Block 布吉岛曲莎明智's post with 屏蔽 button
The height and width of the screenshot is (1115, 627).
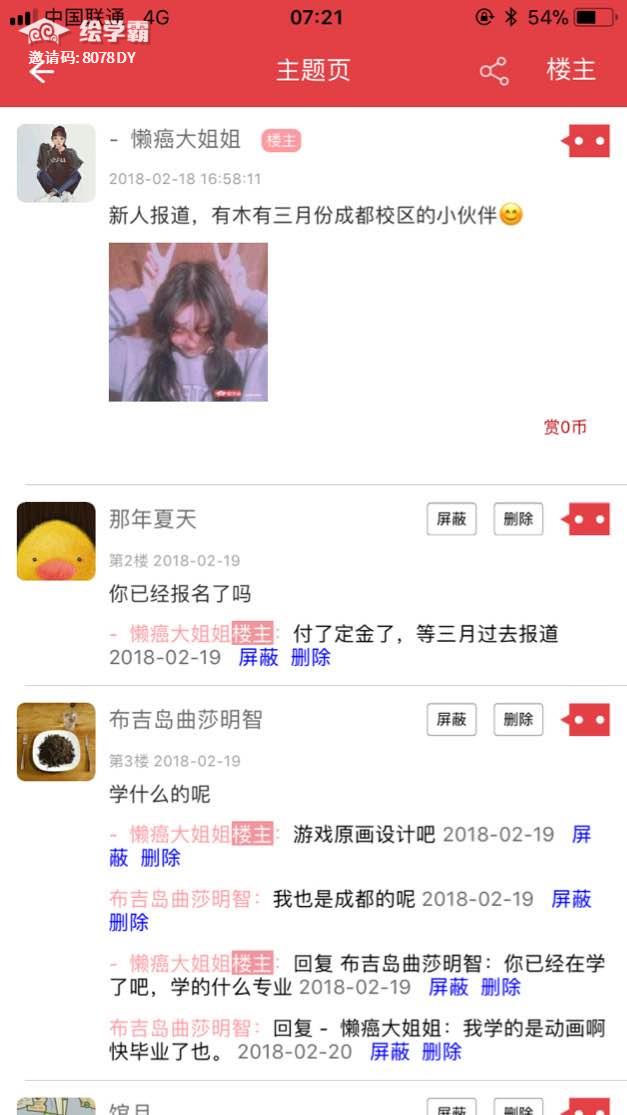[451, 719]
